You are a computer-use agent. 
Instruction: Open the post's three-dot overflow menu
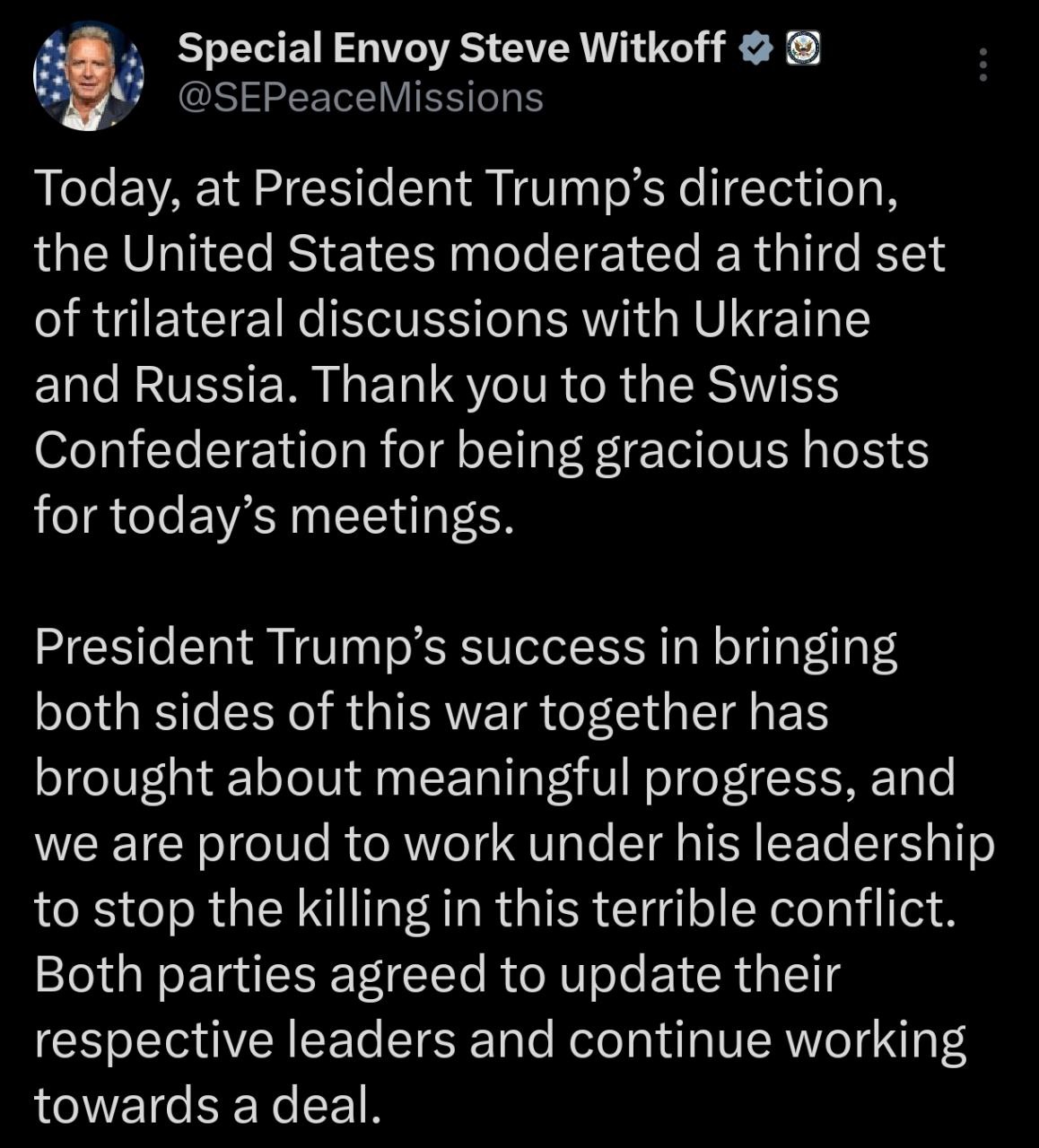point(983,65)
